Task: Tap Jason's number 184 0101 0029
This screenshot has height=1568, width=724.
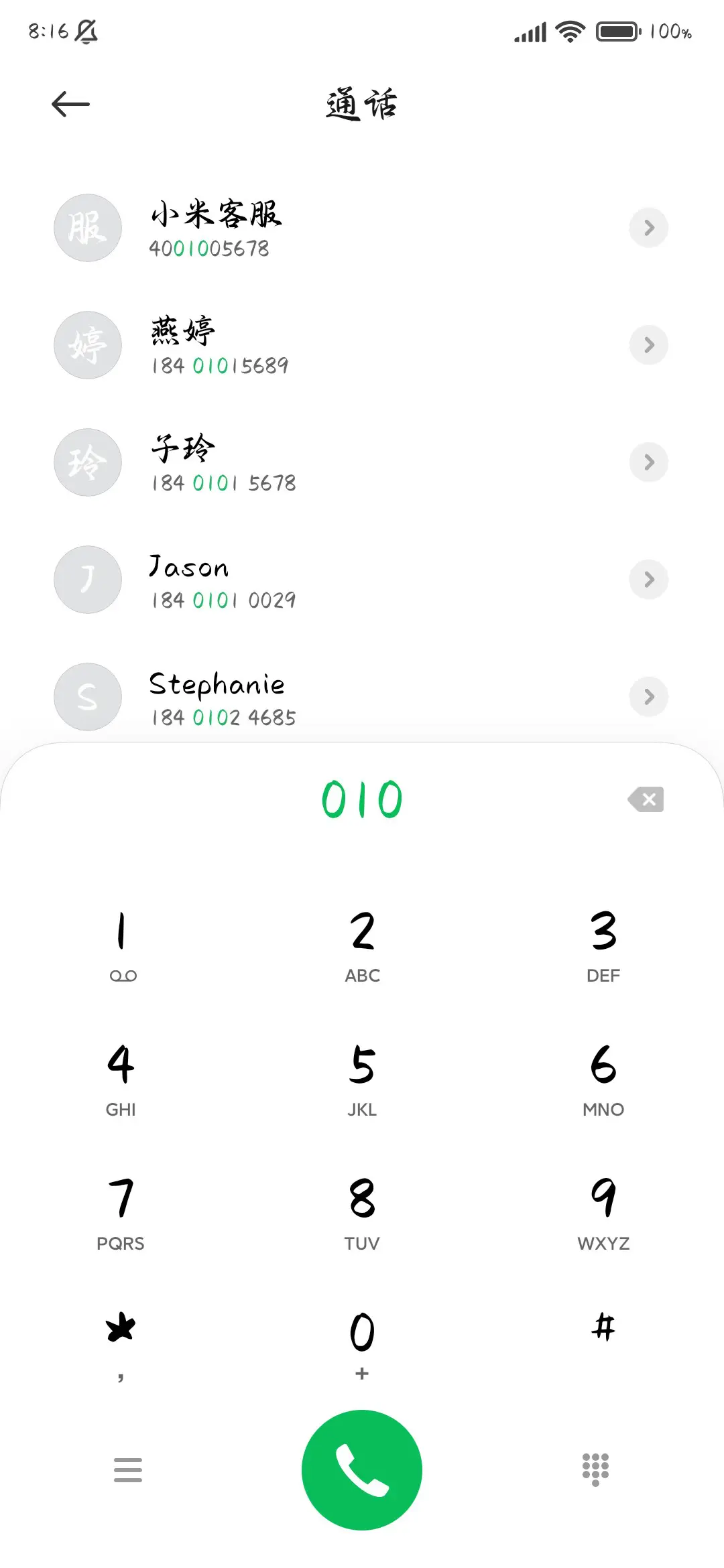Action: pos(223,600)
